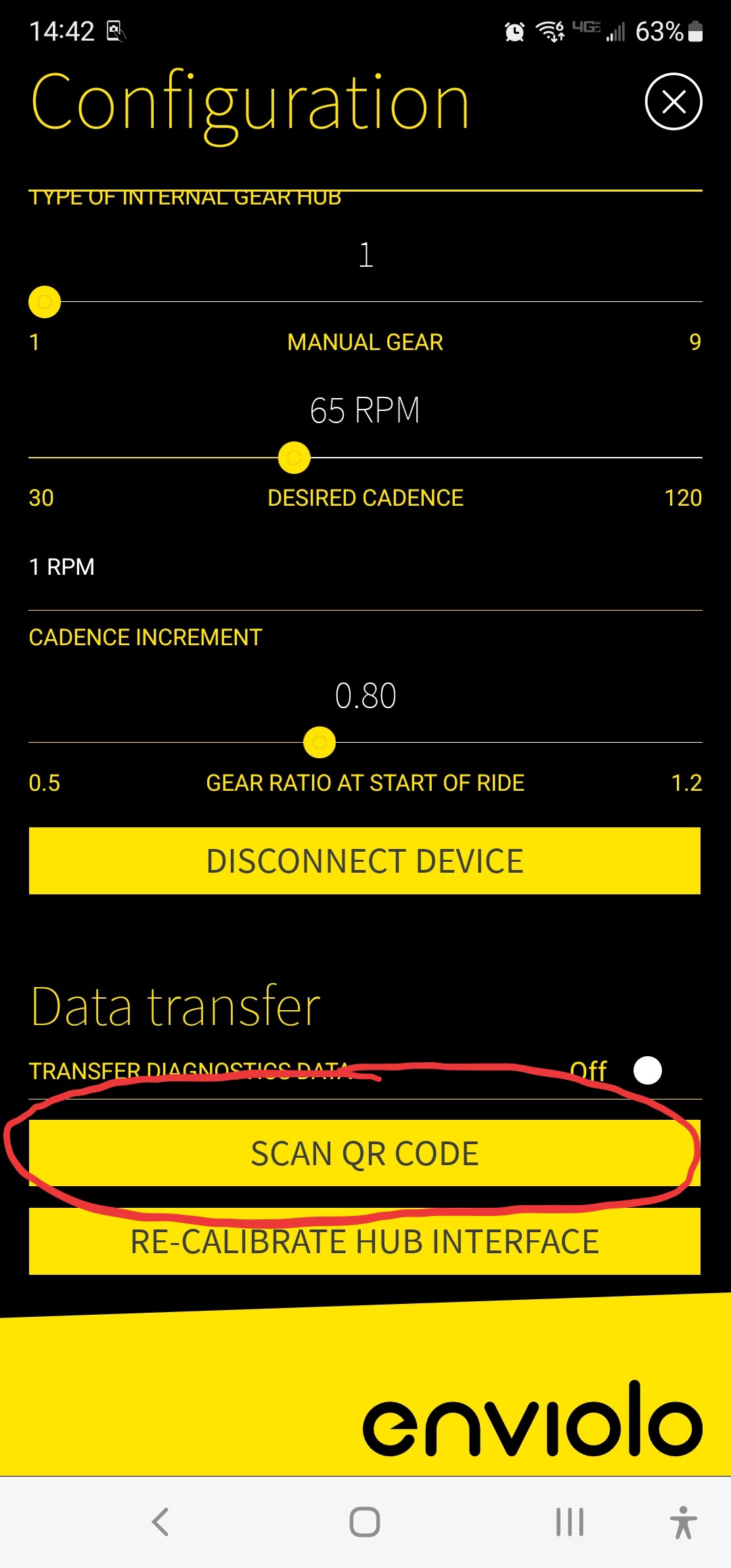Image resolution: width=731 pixels, height=1568 pixels.
Task: Disconnect the device
Action: click(x=365, y=861)
